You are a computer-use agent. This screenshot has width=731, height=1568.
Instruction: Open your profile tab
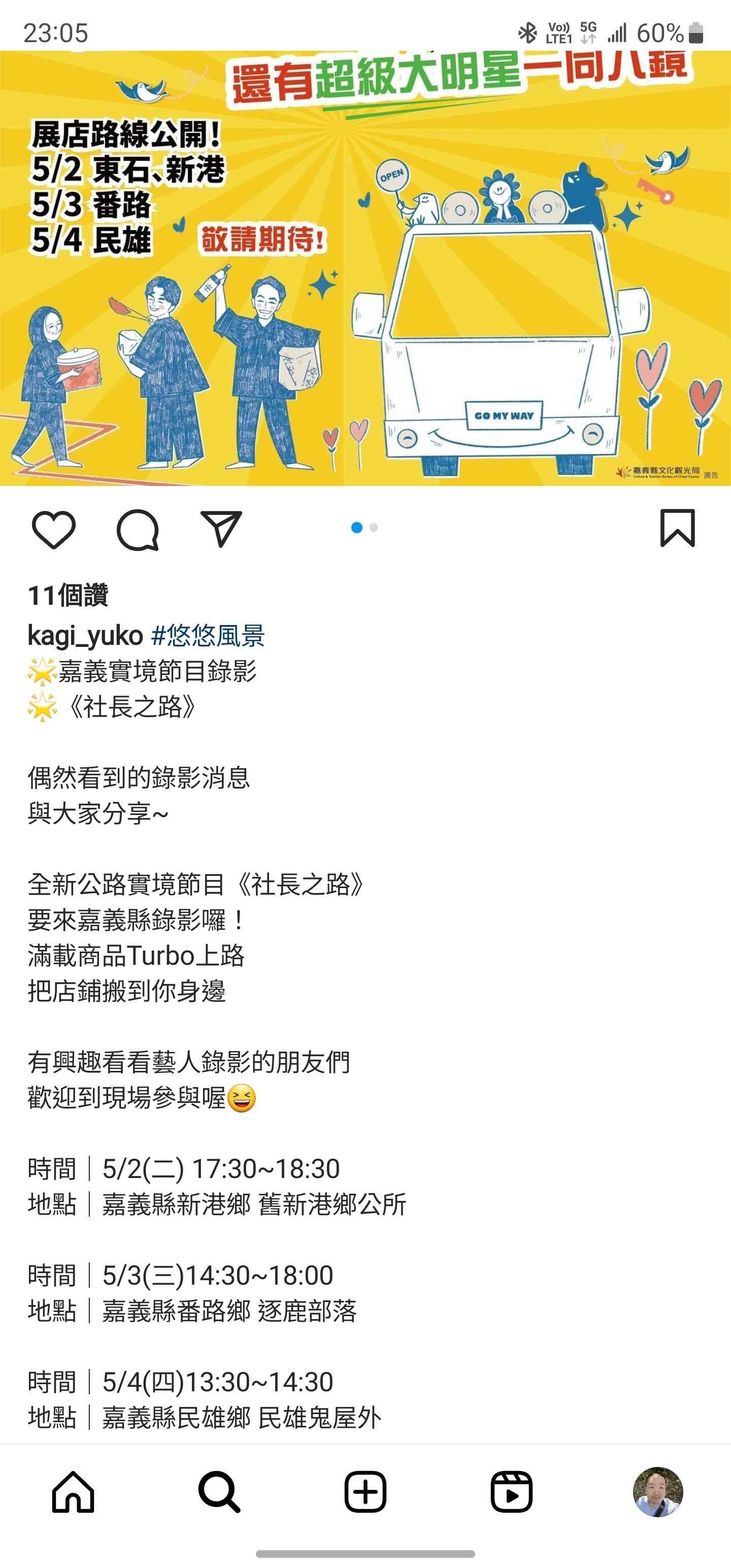(x=657, y=1491)
